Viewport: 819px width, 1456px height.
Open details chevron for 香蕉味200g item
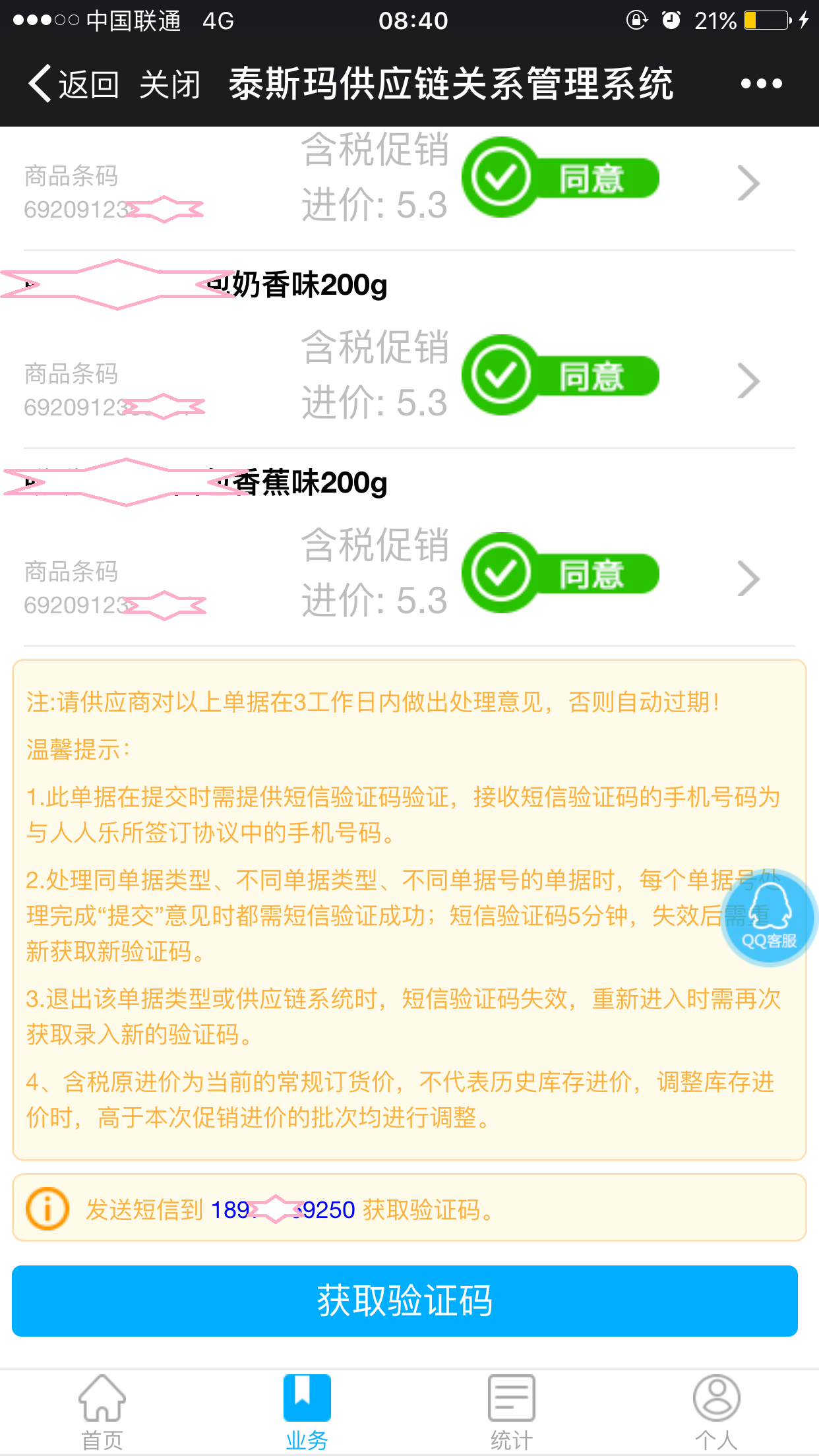click(x=748, y=579)
